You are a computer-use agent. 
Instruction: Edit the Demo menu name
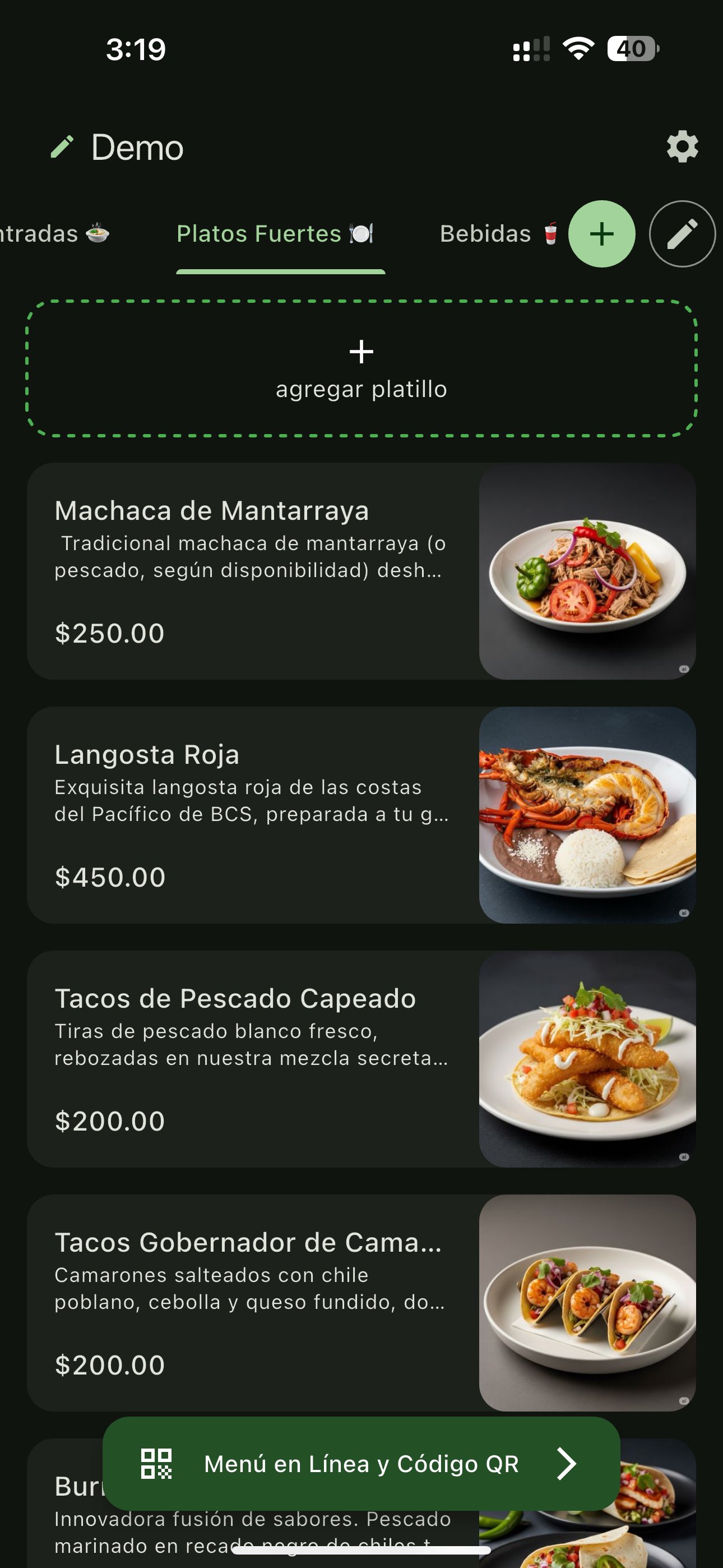click(x=62, y=147)
